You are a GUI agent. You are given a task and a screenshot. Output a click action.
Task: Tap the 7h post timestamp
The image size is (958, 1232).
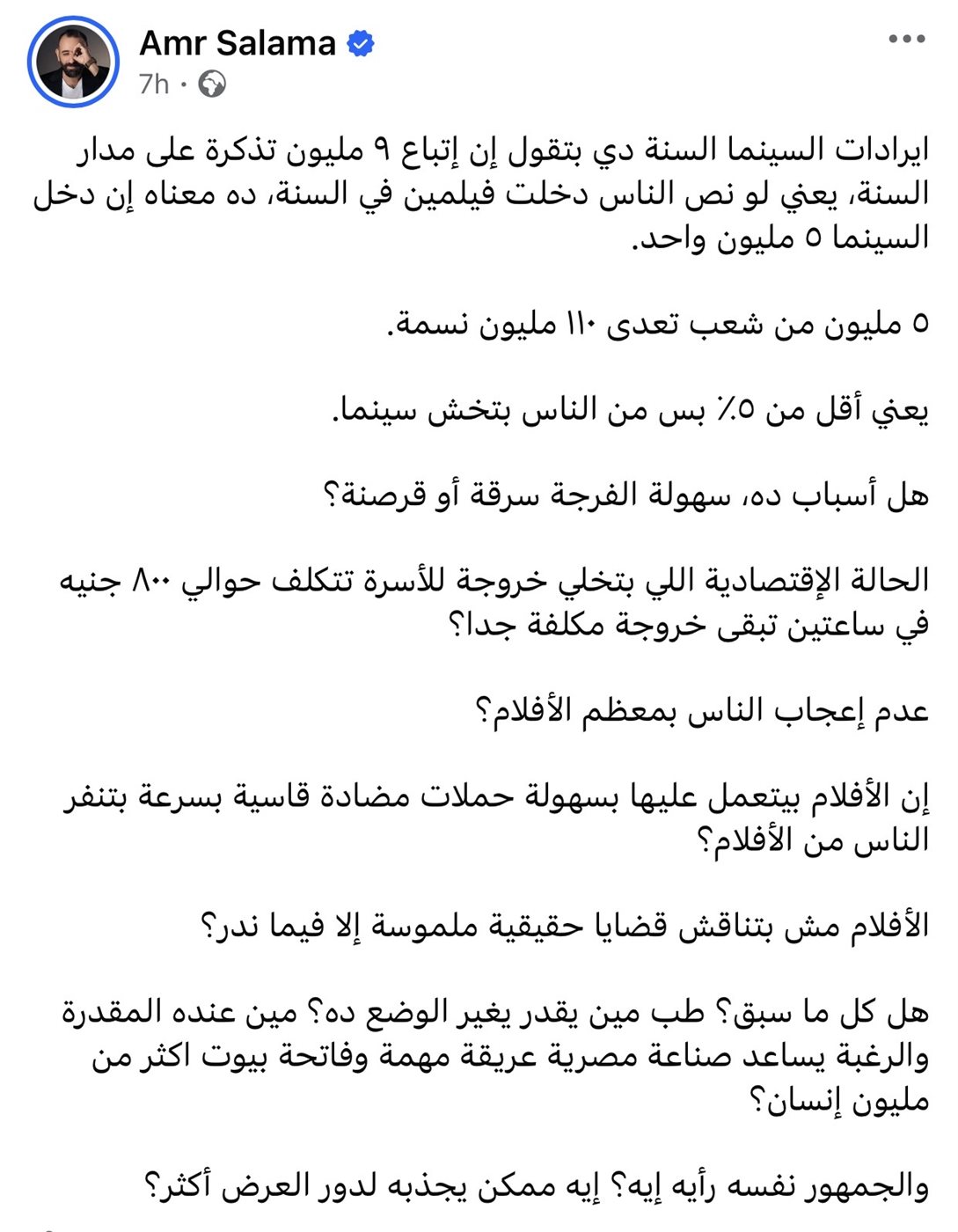(154, 84)
